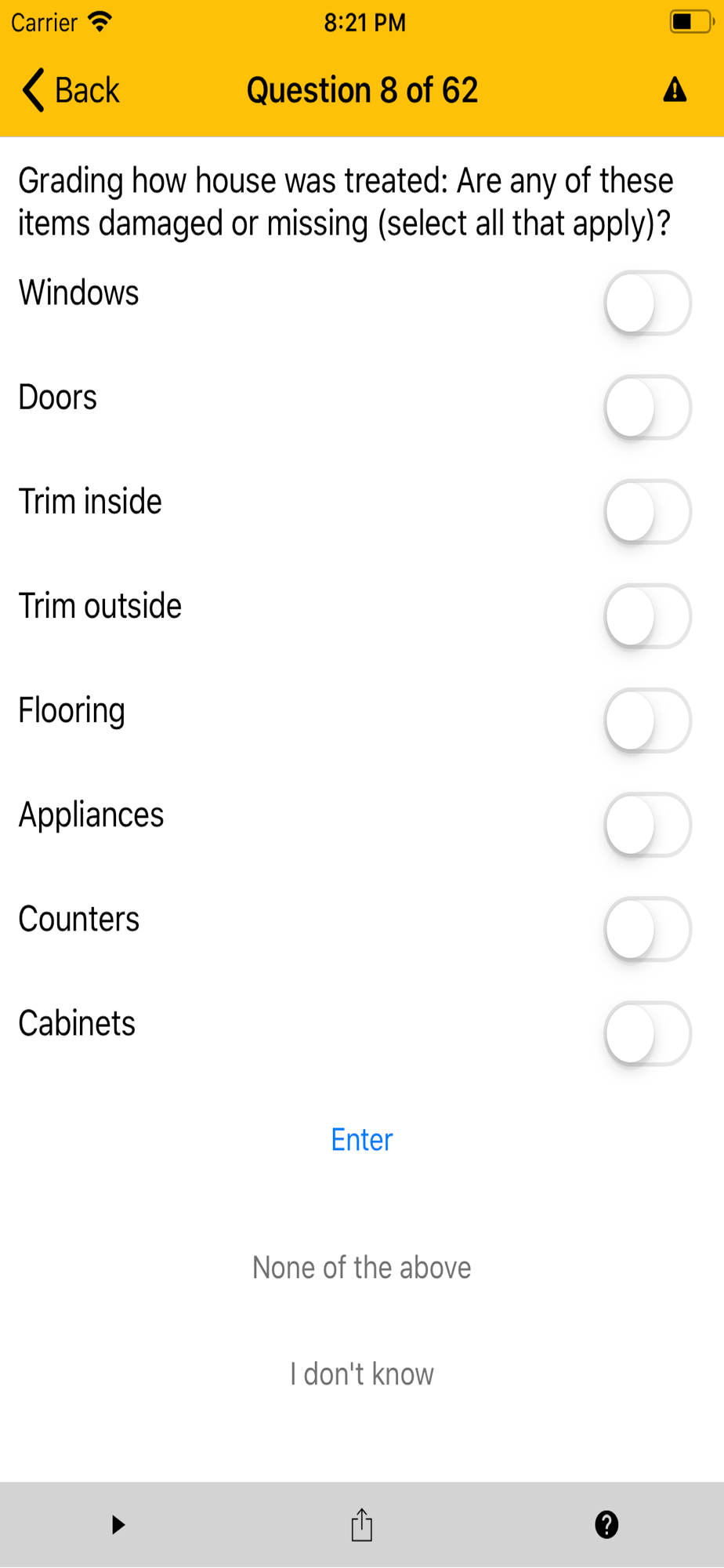Choose None of the above
The width and height of the screenshot is (724, 1568).
[x=361, y=1268]
